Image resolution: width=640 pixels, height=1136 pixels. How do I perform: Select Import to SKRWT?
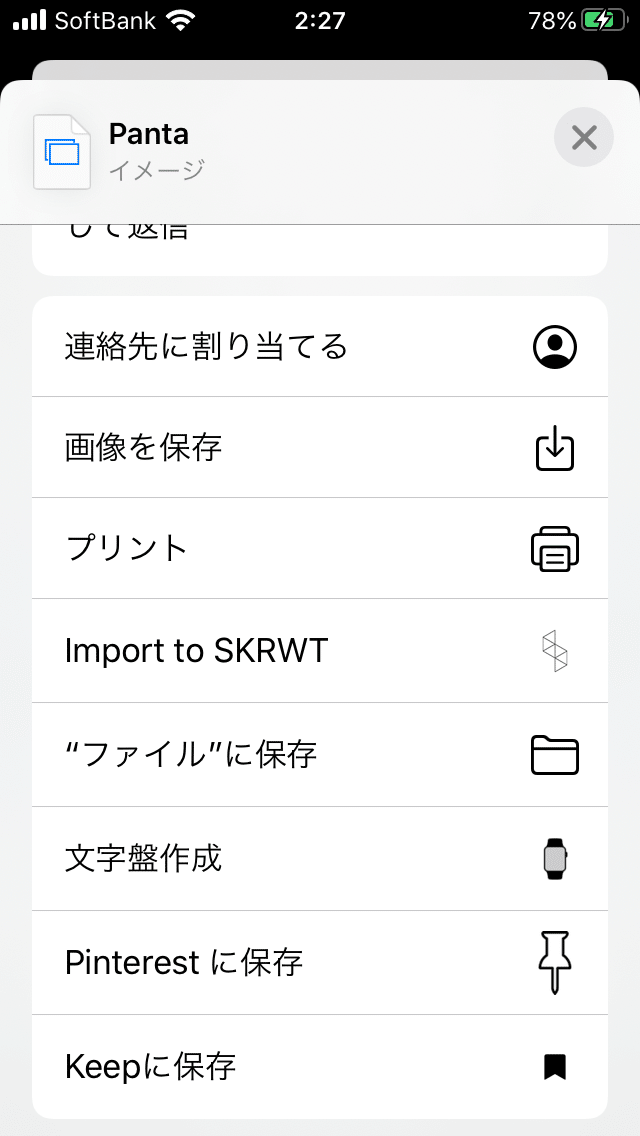click(x=320, y=651)
